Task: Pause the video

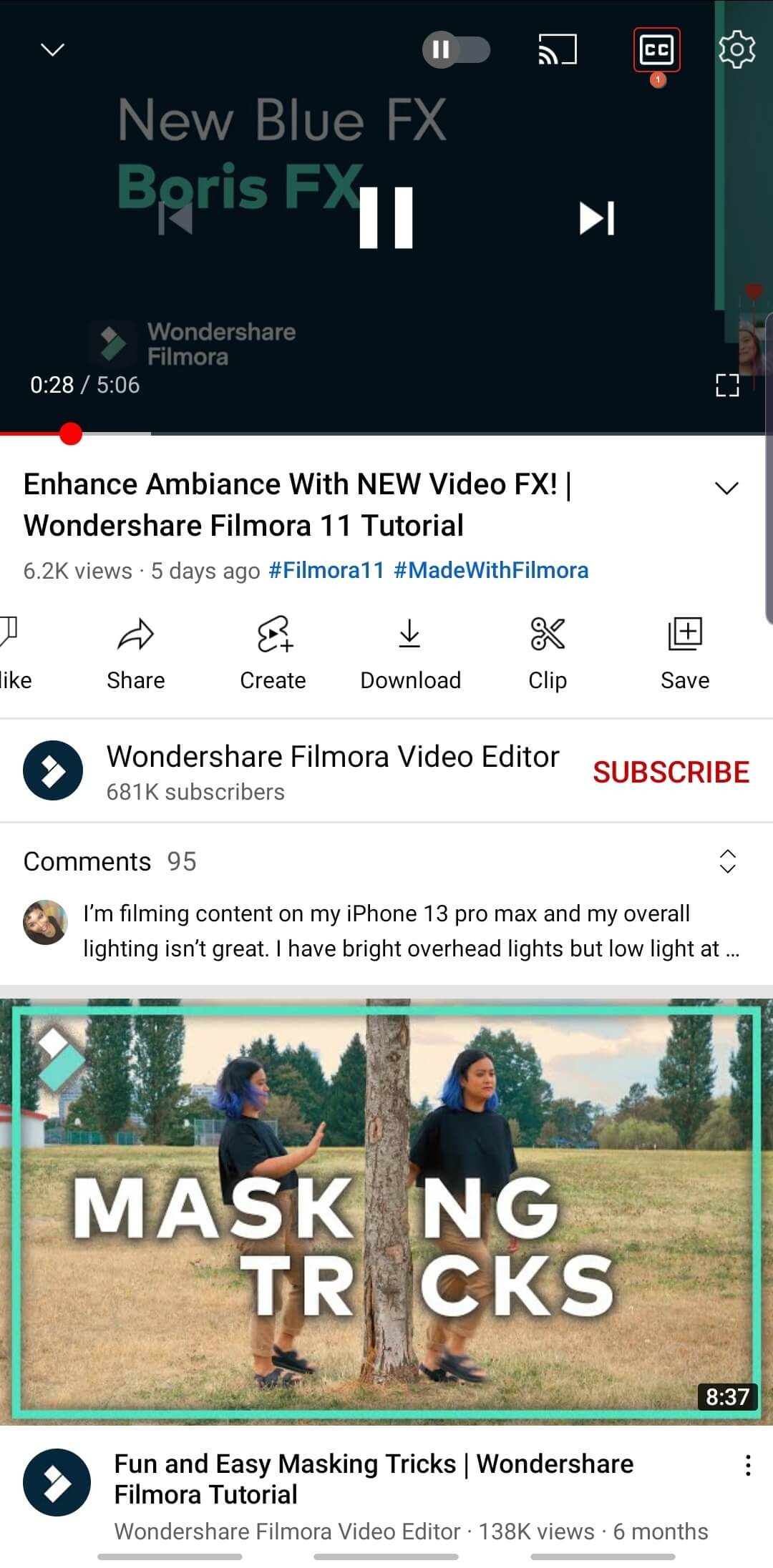Action: (386, 217)
